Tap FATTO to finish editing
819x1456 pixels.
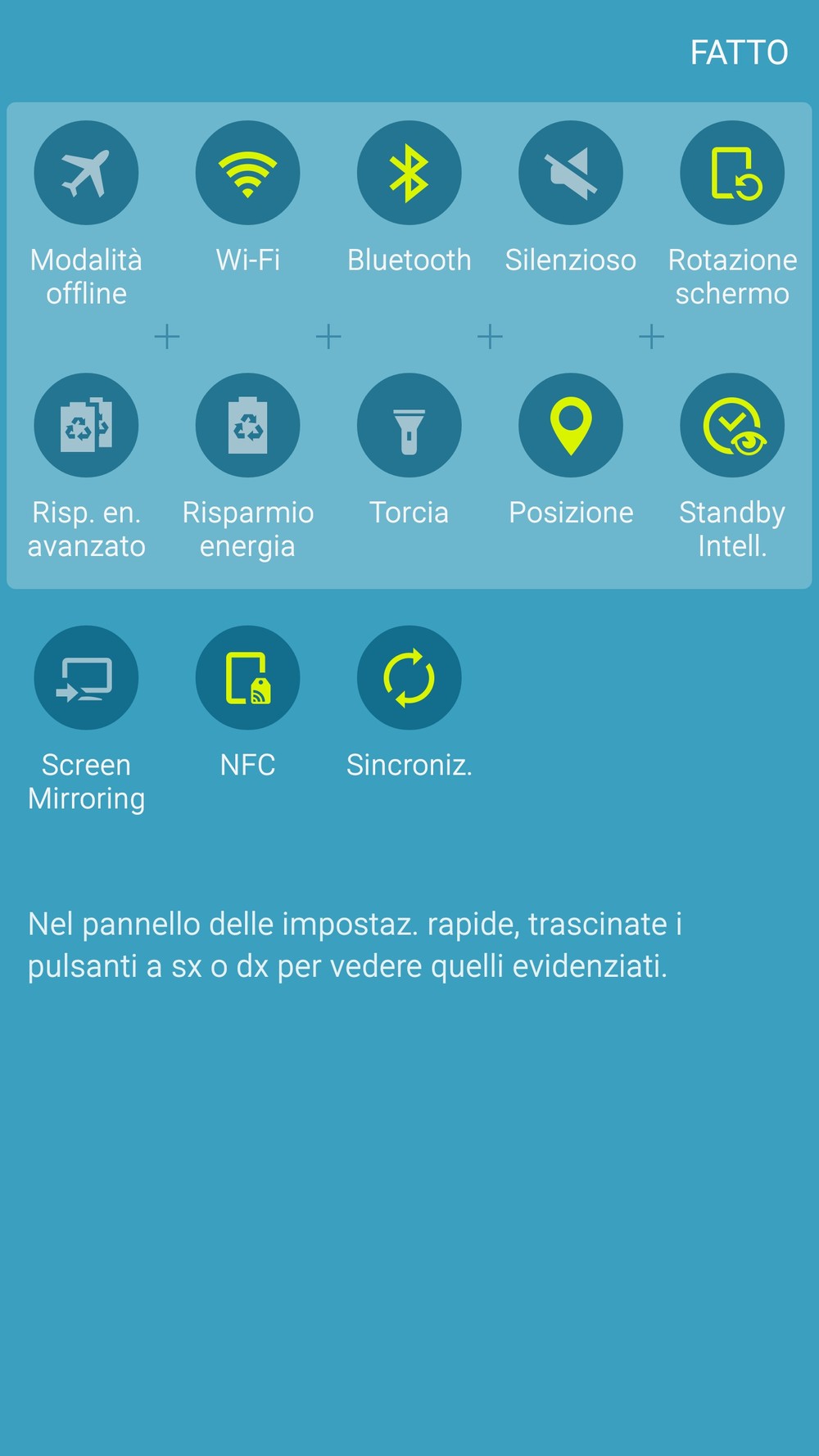click(x=739, y=53)
